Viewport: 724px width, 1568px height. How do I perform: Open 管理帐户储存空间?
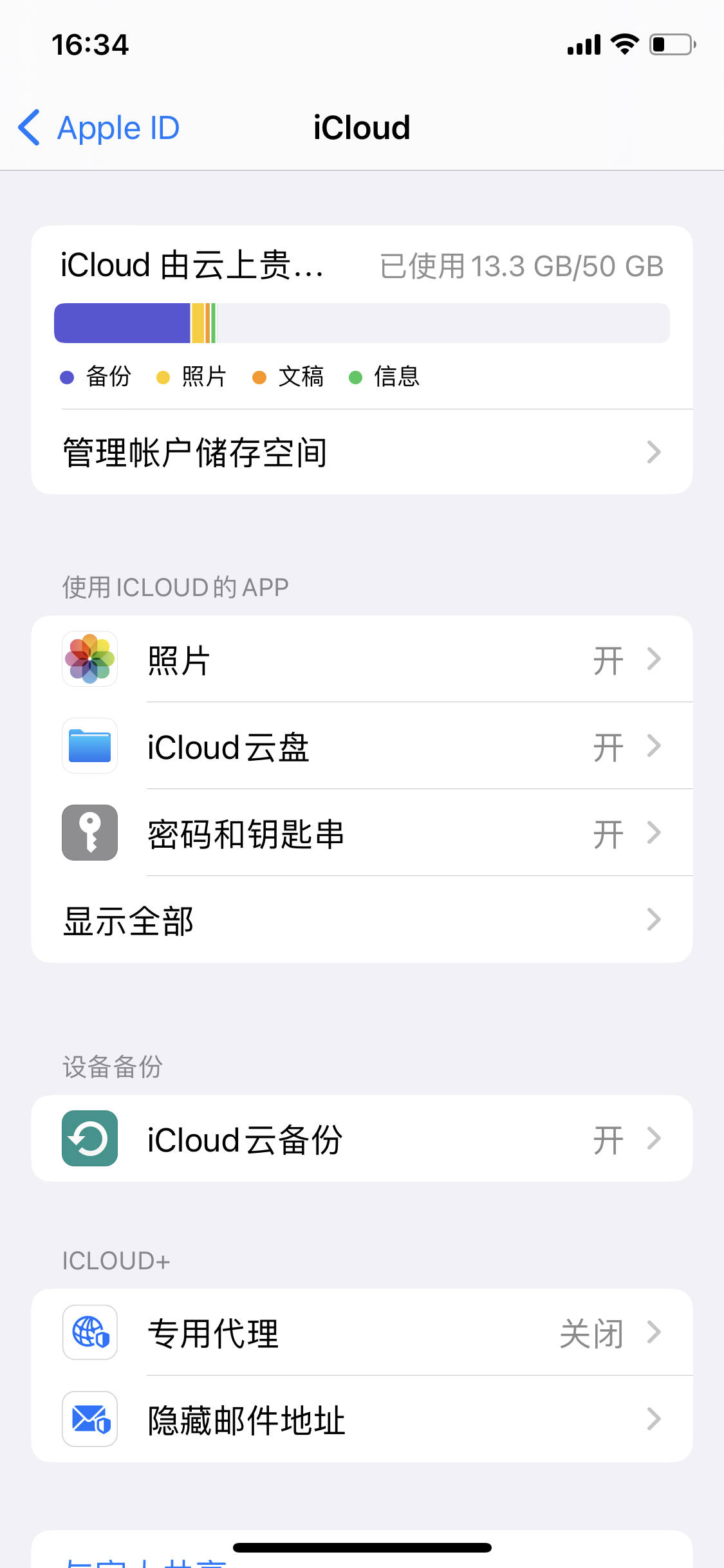click(x=362, y=452)
